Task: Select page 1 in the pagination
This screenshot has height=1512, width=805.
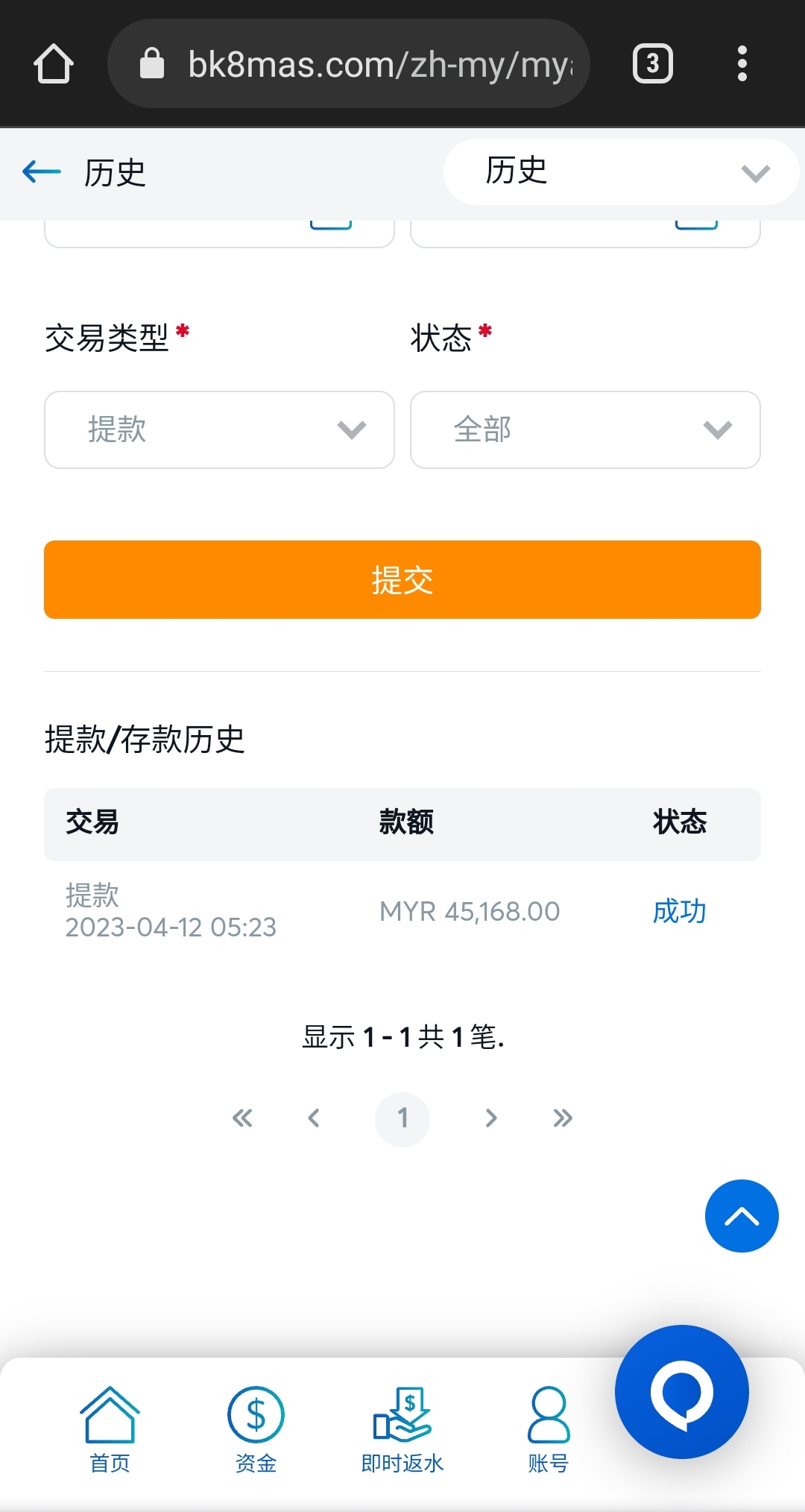Action: click(403, 1118)
